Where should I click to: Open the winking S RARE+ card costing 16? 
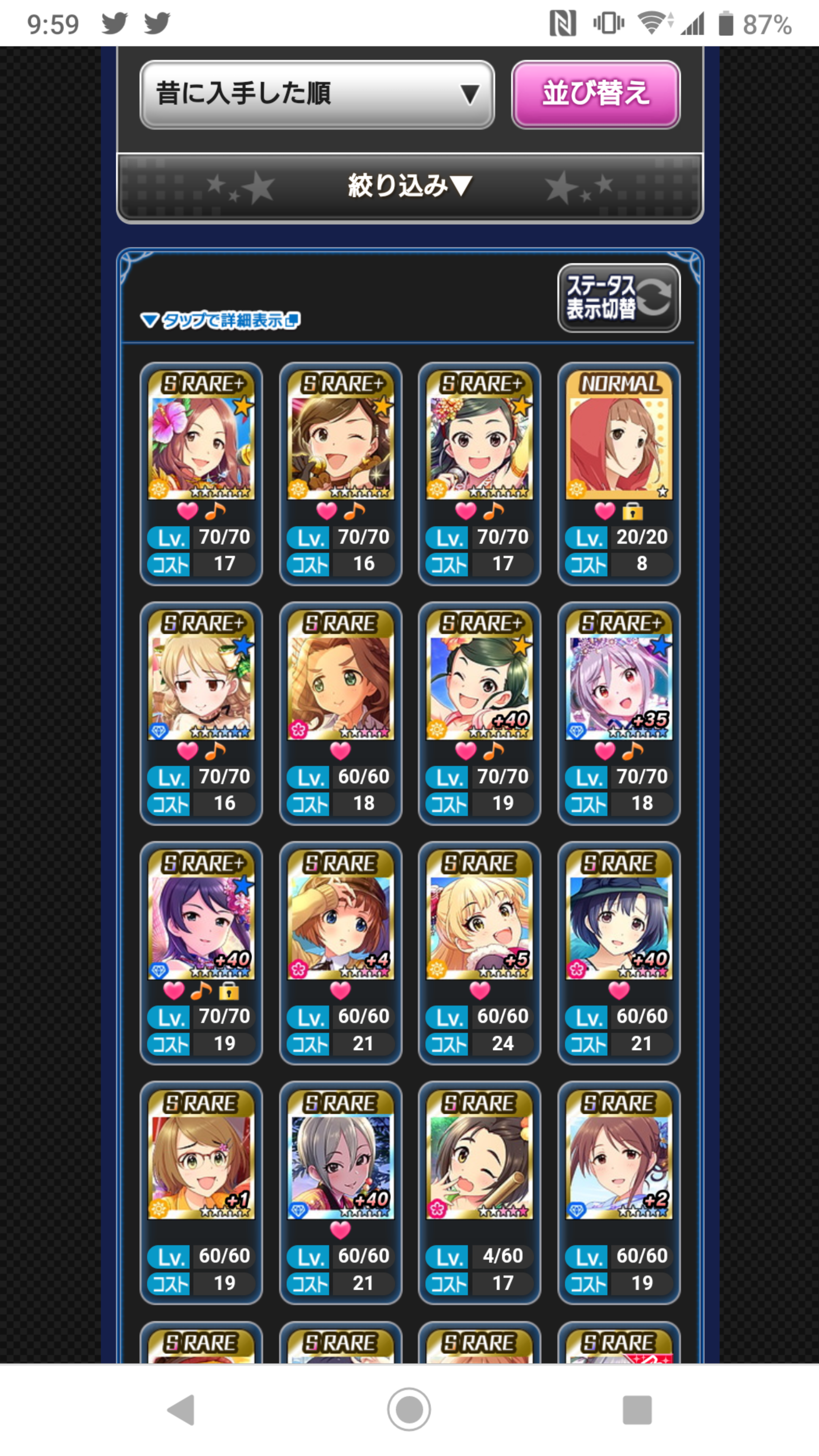[340, 474]
